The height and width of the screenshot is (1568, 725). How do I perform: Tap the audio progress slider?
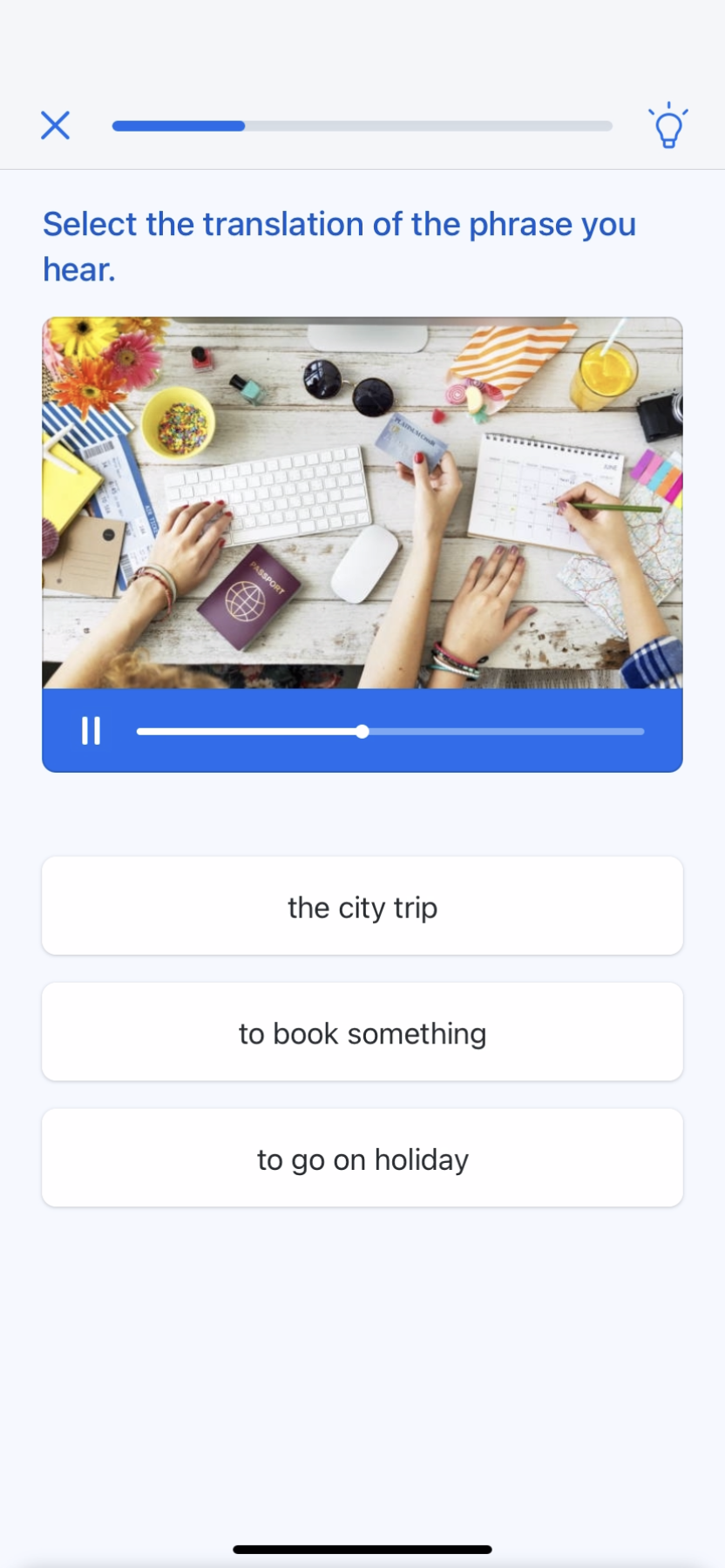point(390,732)
